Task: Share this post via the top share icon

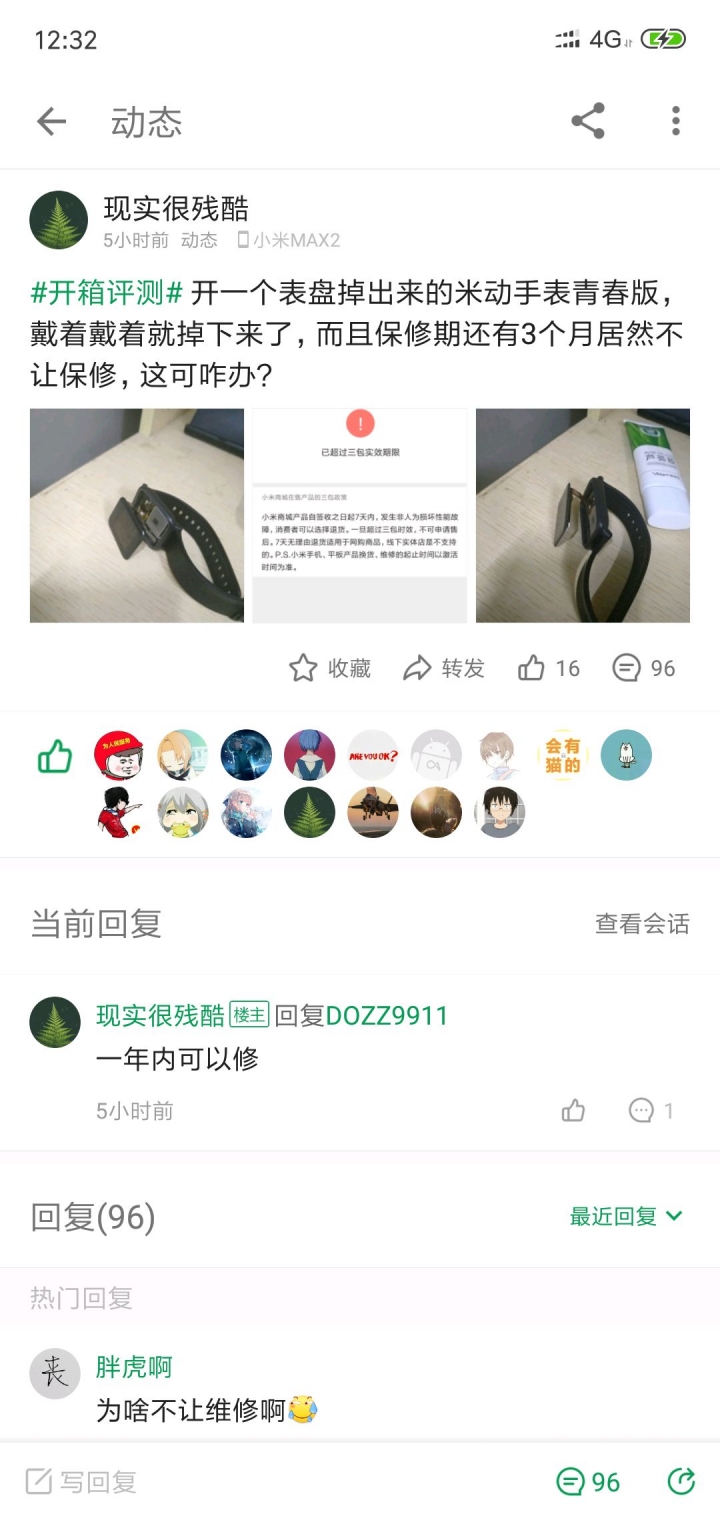Action: point(588,122)
